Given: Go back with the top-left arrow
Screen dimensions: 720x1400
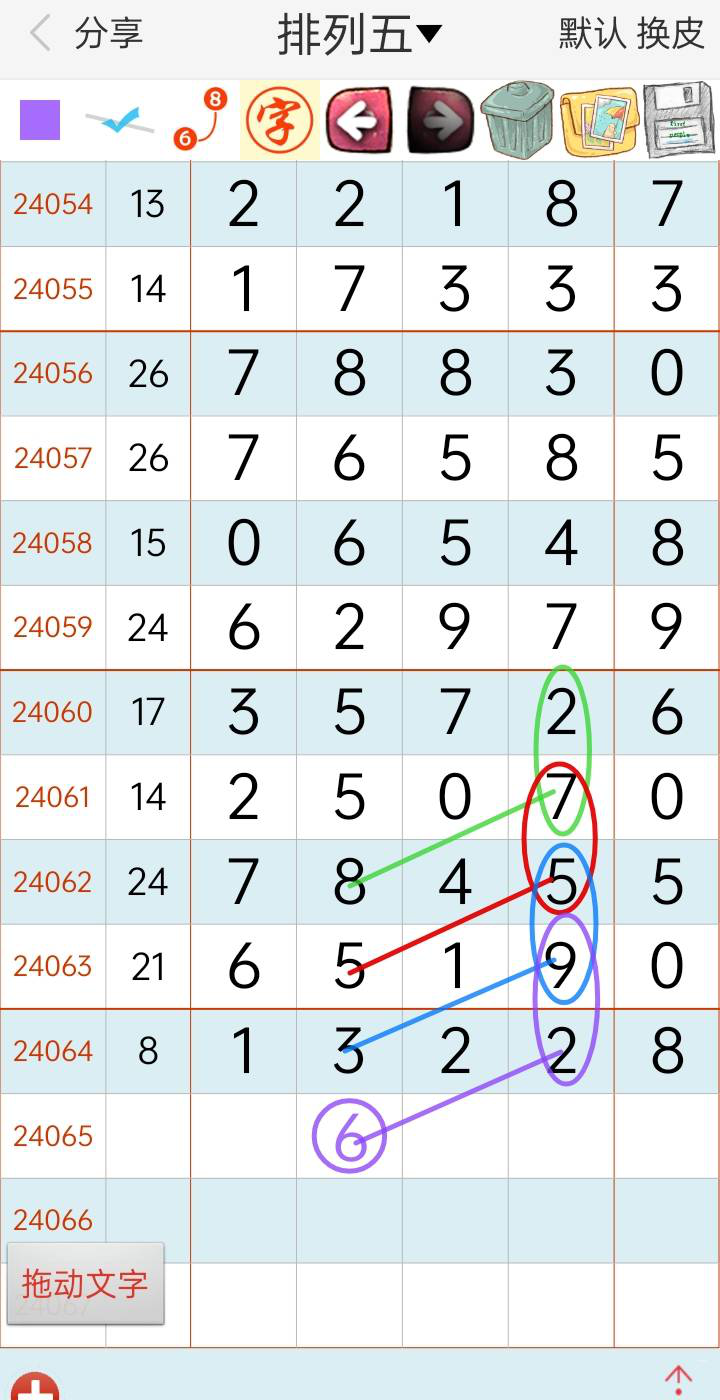Looking at the screenshot, I should pyautogui.click(x=40, y=34).
